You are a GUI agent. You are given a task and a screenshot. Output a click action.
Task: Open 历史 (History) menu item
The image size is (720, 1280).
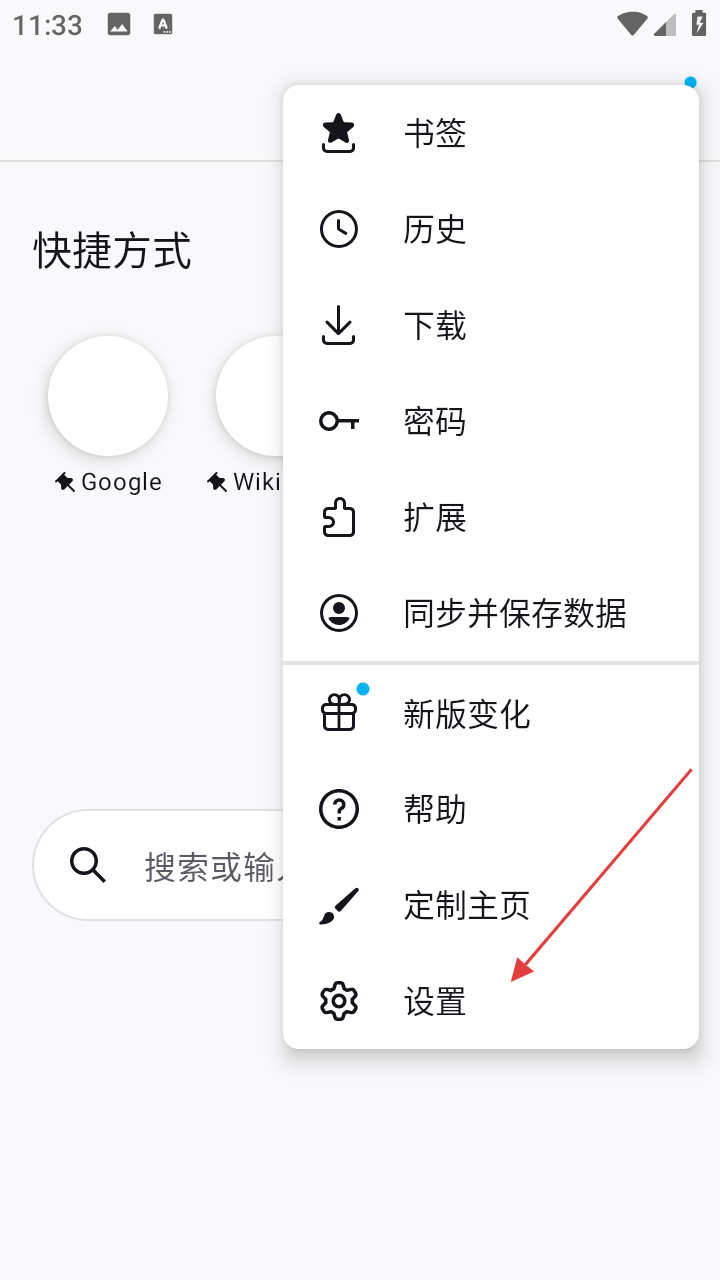point(435,229)
